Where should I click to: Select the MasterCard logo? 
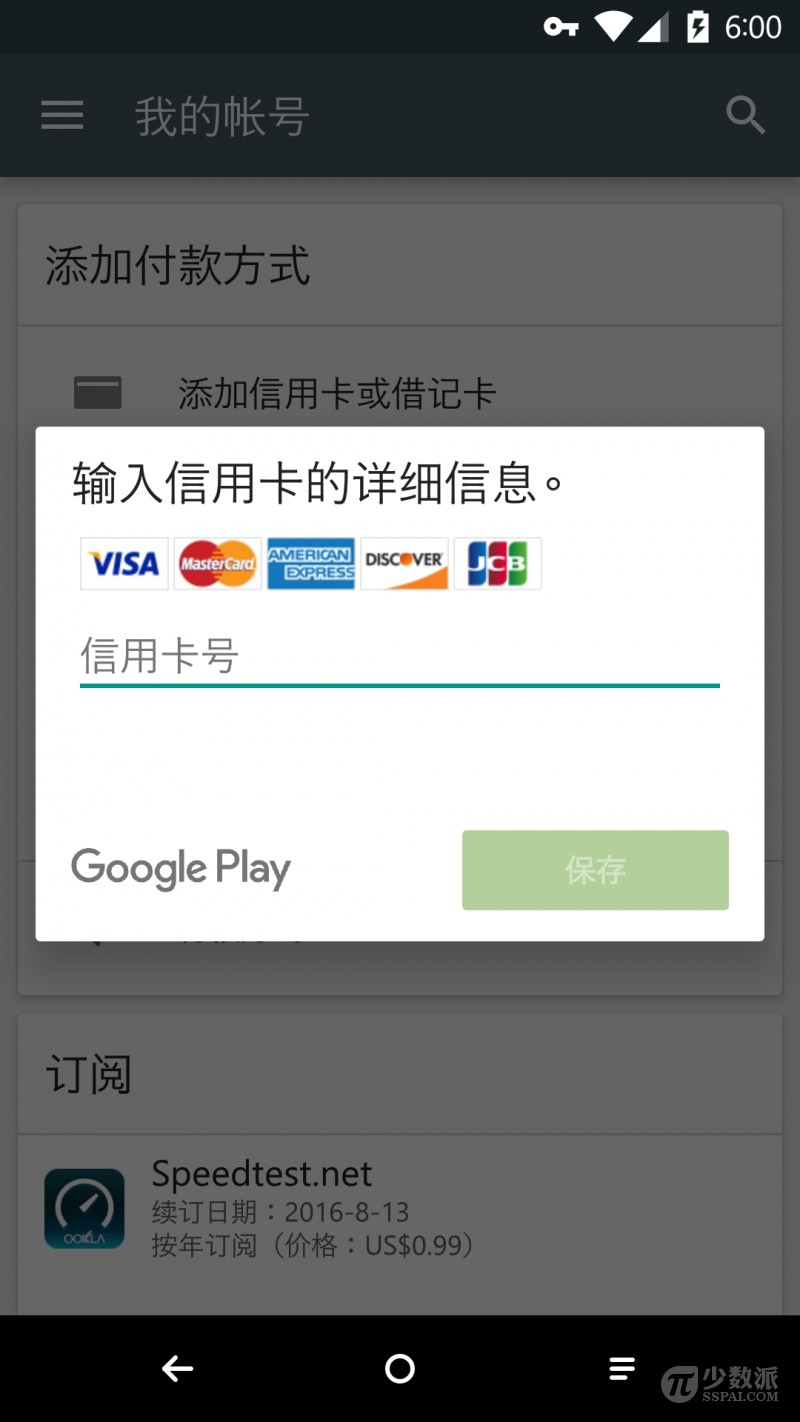point(217,563)
